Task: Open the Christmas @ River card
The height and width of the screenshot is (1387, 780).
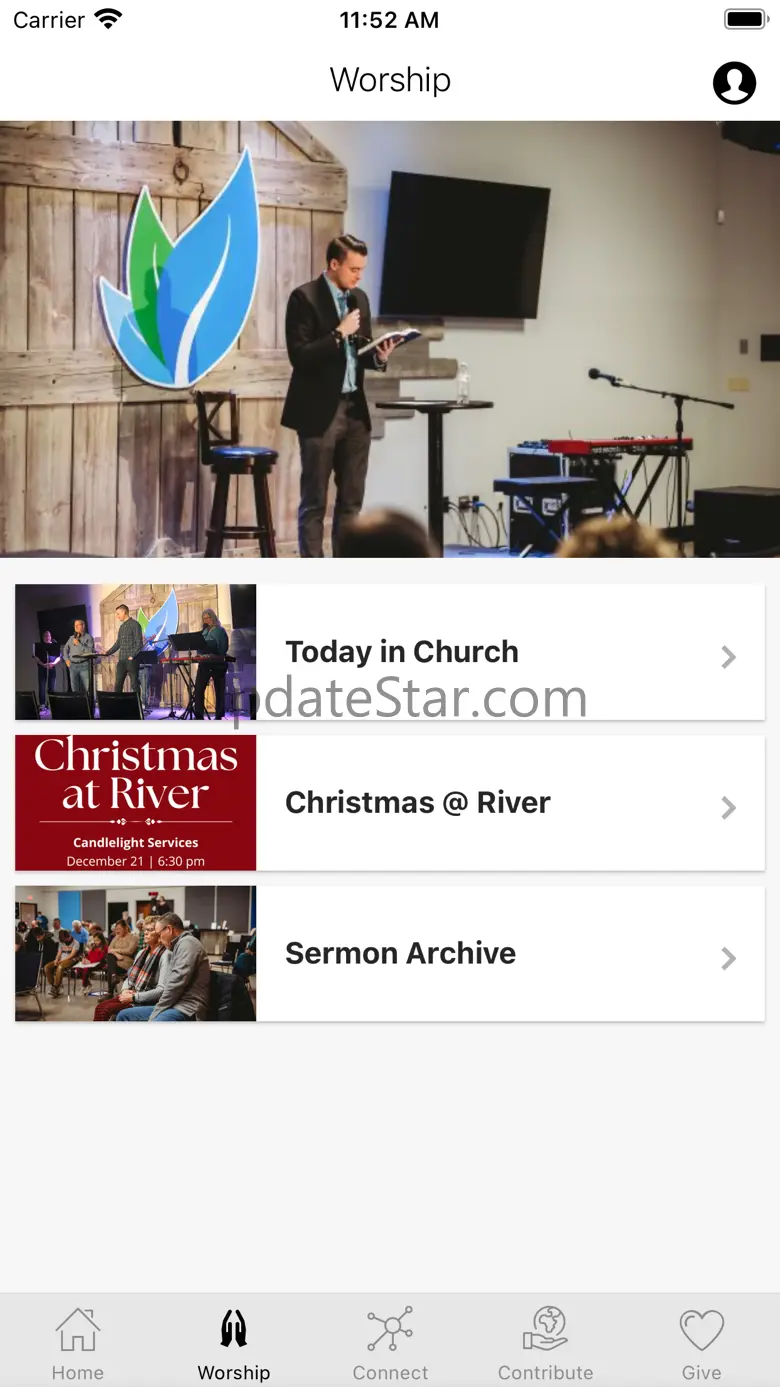Action: (390, 803)
